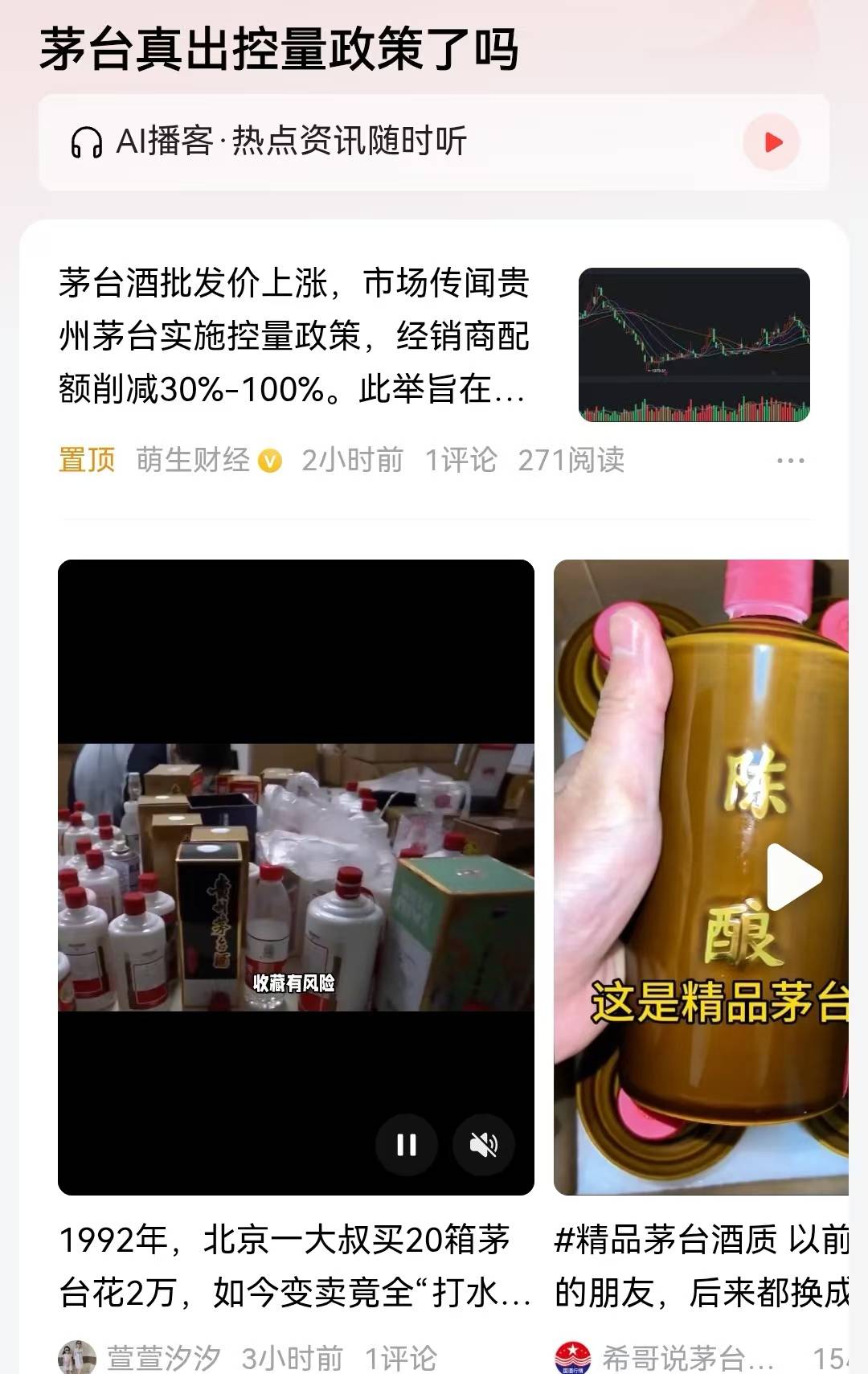Screen dimensions: 868x1374
Task: Open the 茅台酒批发价上涨 article
Action: tap(293, 336)
